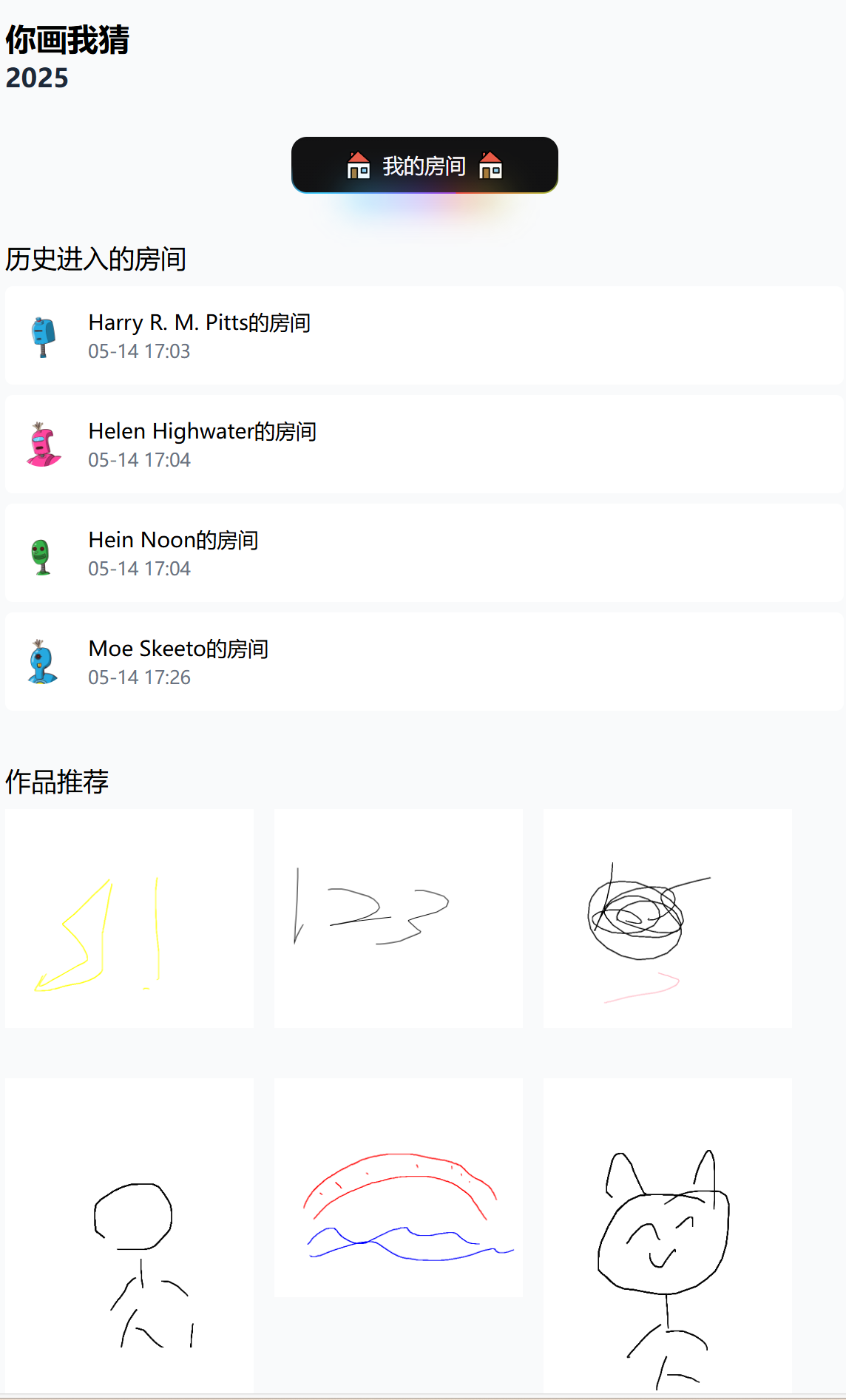Screen dimensions: 846x1400
Task: Select Hein Noon的房间 from history
Action: pos(423,553)
